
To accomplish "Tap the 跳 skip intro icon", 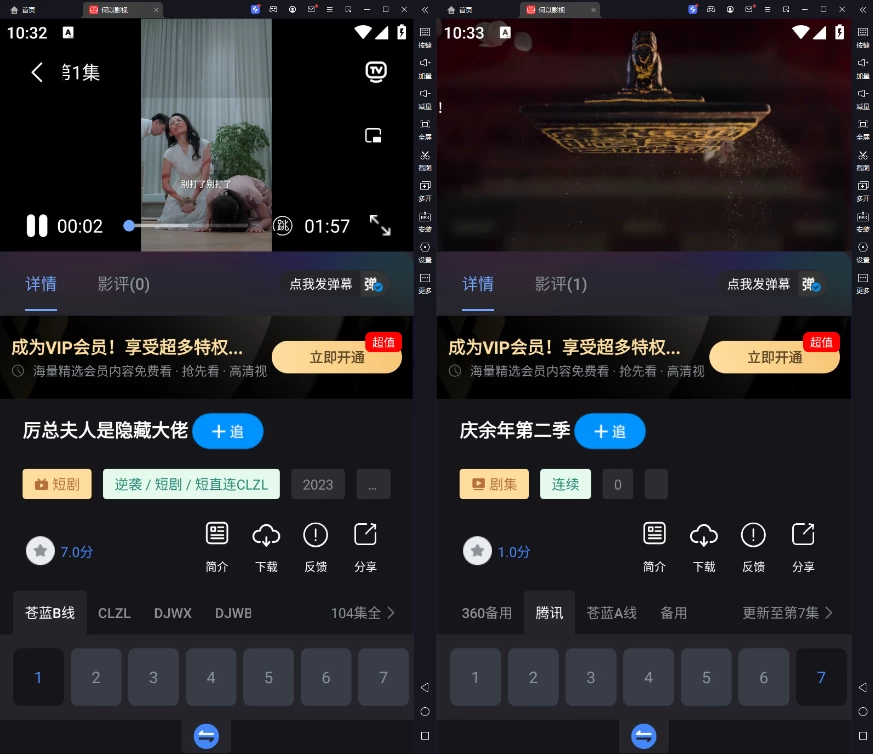I will pos(283,226).
